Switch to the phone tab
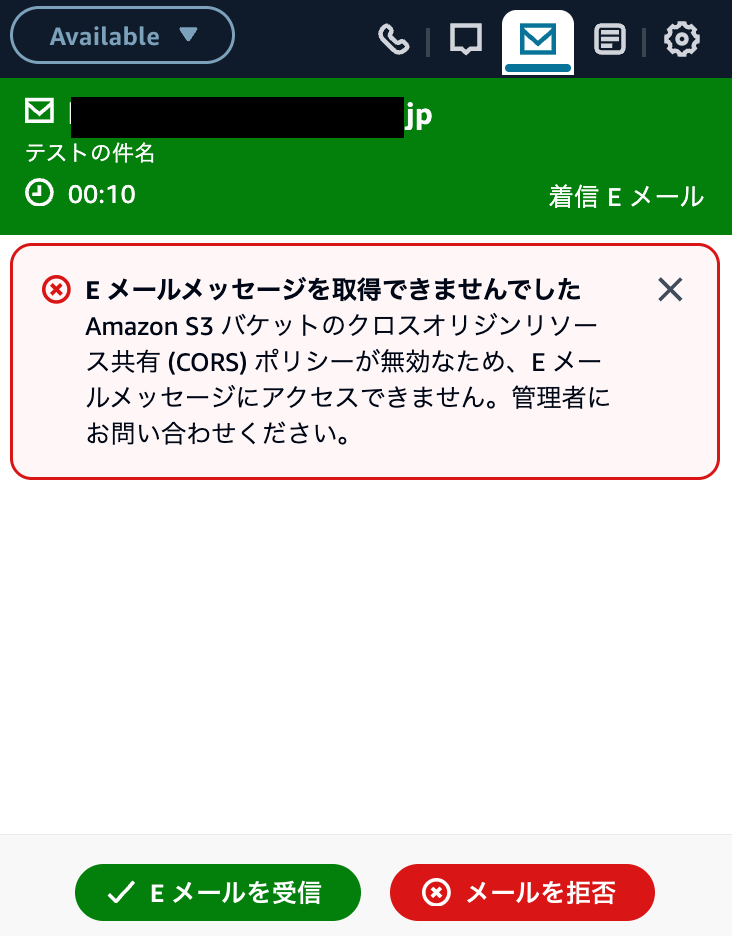 (x=393, y=40)
